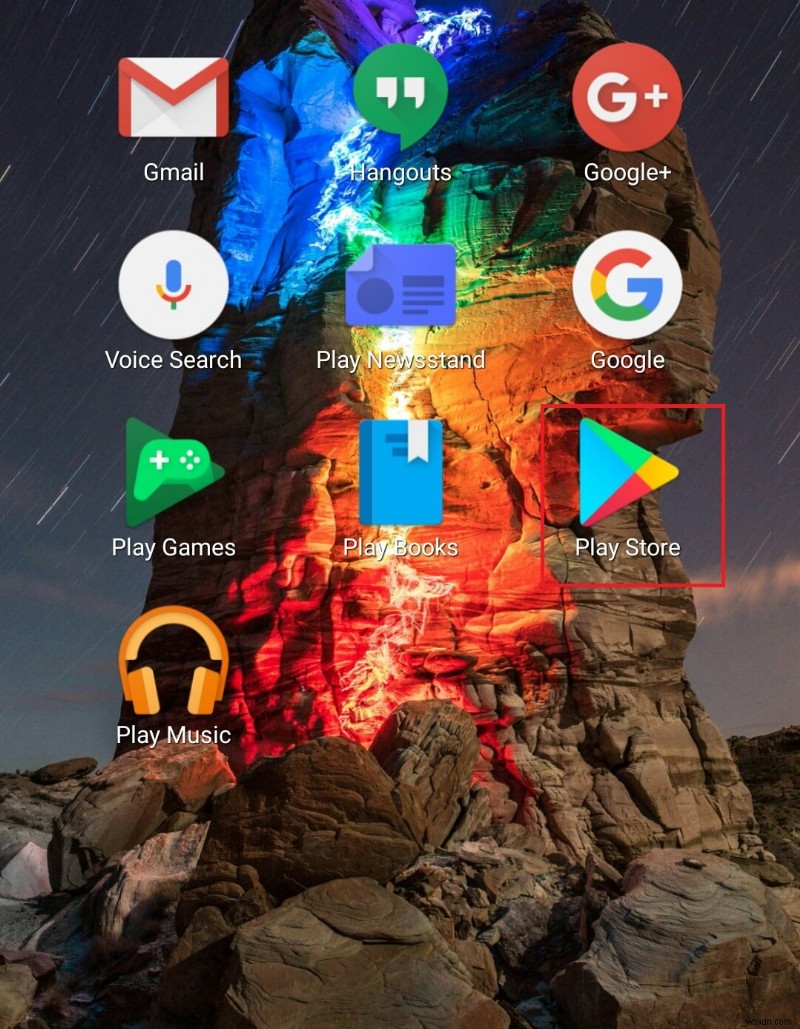This screenshot has width=800, height=1029.
Task: Open Play Newsstand
Action: click(x=400, y=285)
